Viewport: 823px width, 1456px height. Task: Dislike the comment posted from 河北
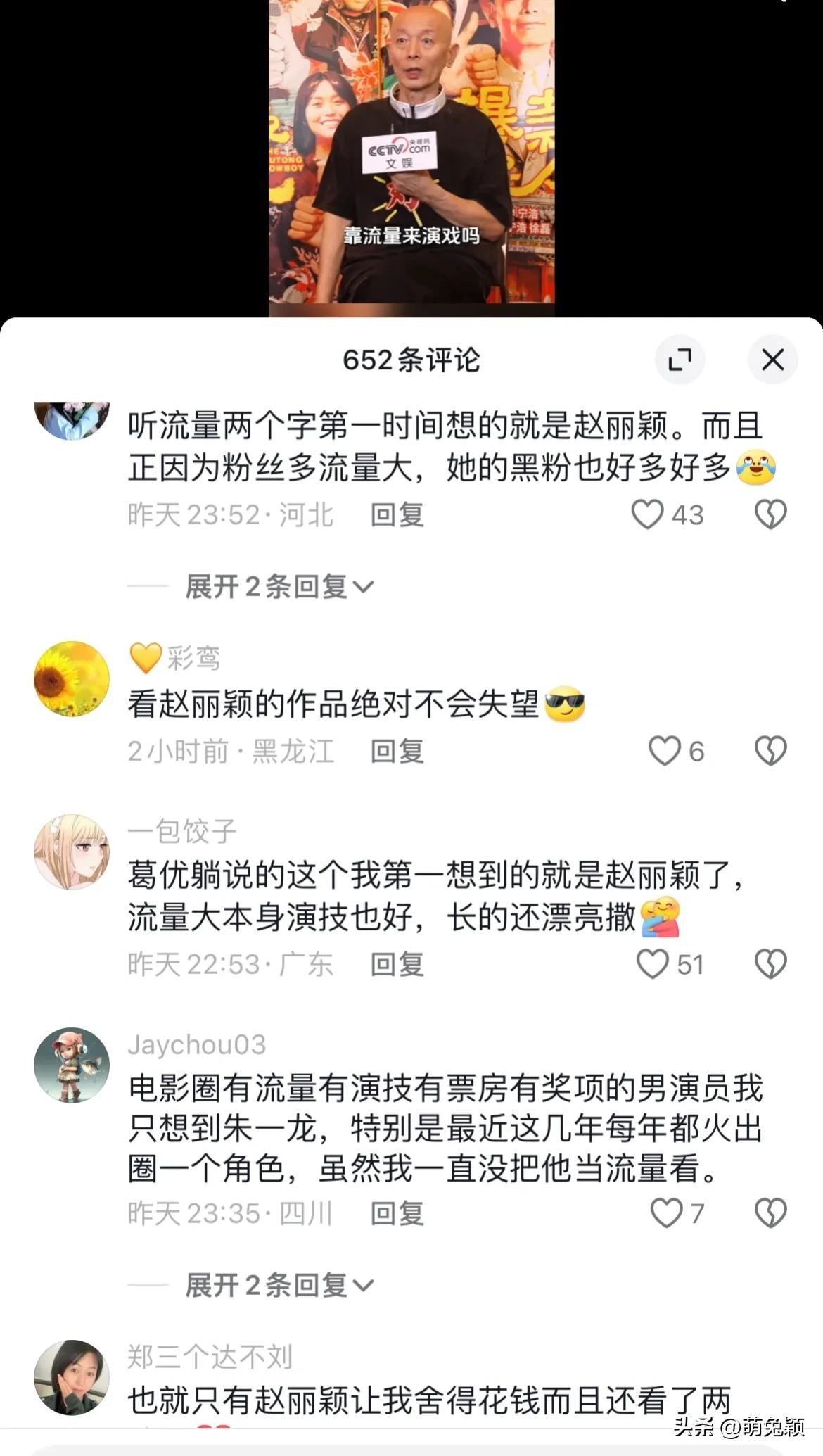(x=770, y=514)
